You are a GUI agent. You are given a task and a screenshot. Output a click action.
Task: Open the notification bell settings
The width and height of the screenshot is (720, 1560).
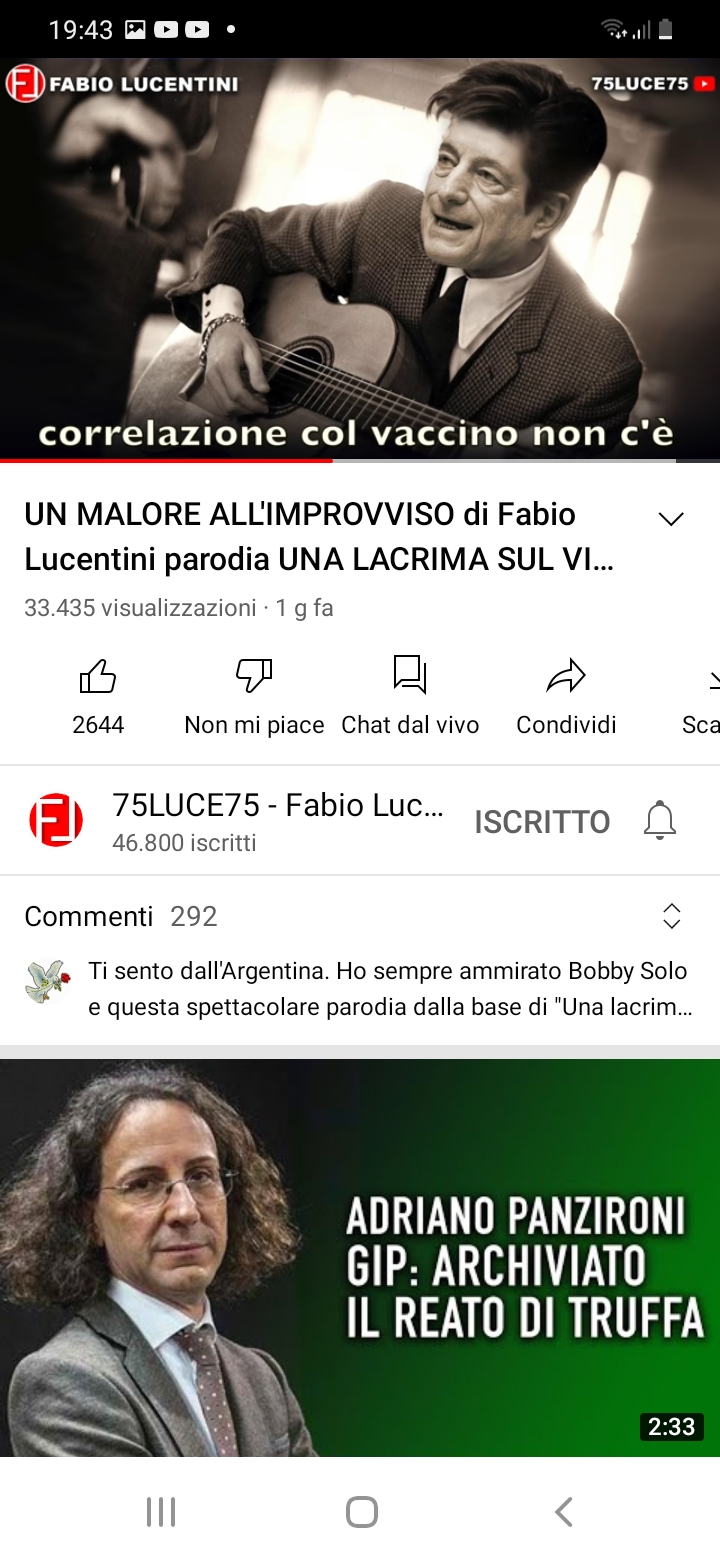pyautogui.click(x=659, y=821)
